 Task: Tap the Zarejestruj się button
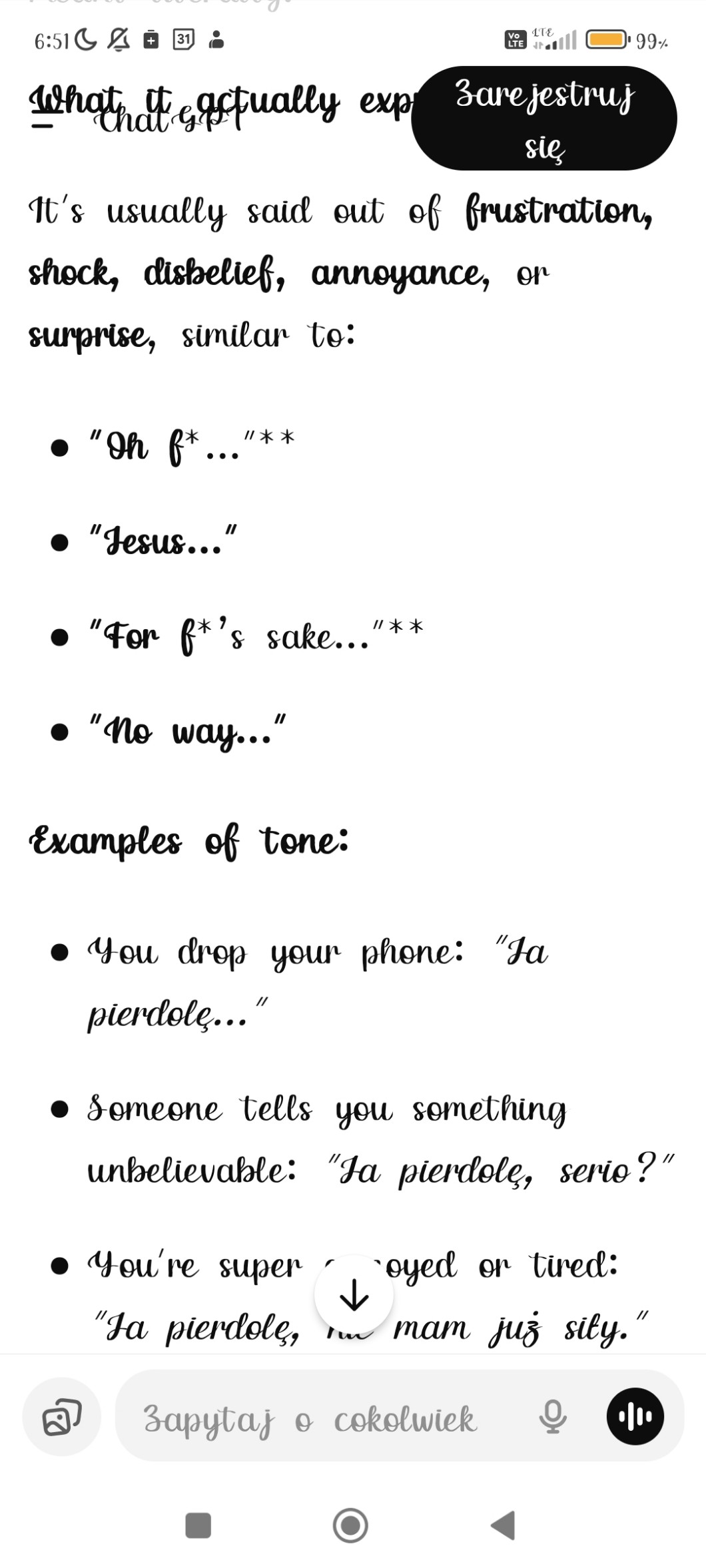click(x=543, y=119)
